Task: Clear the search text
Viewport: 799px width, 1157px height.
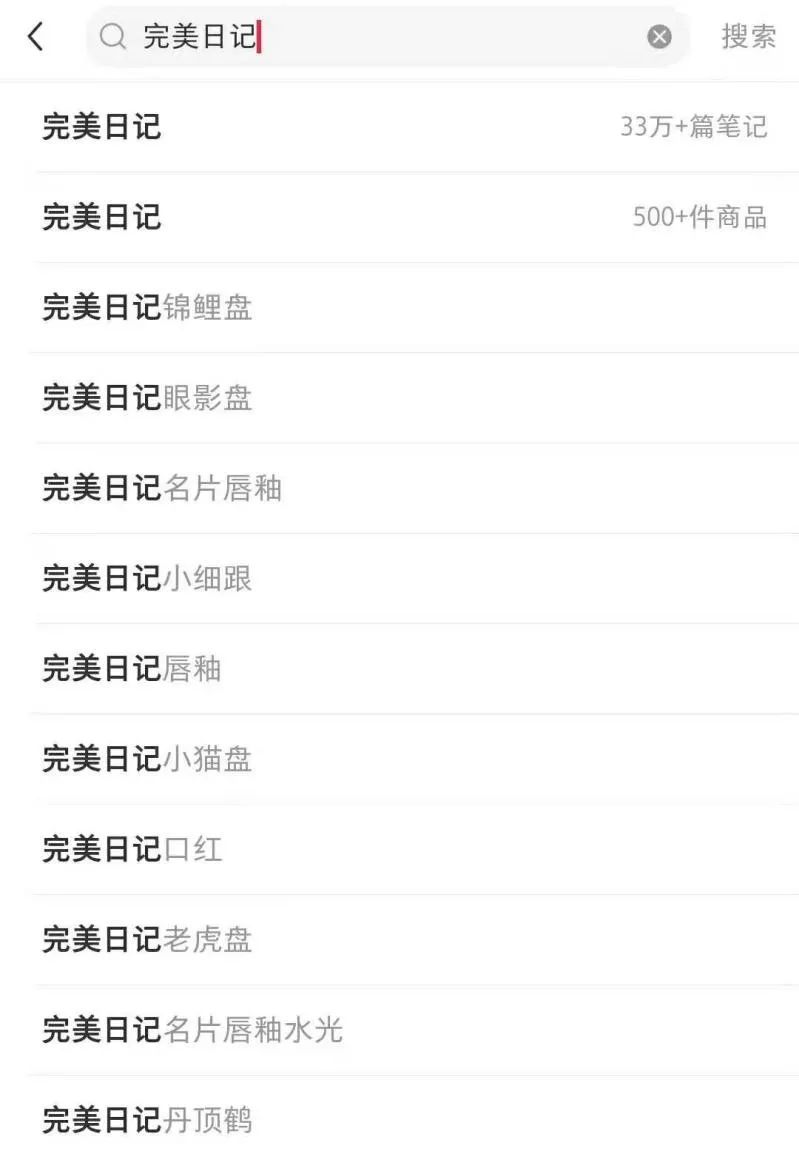Action: coord(659,37)
